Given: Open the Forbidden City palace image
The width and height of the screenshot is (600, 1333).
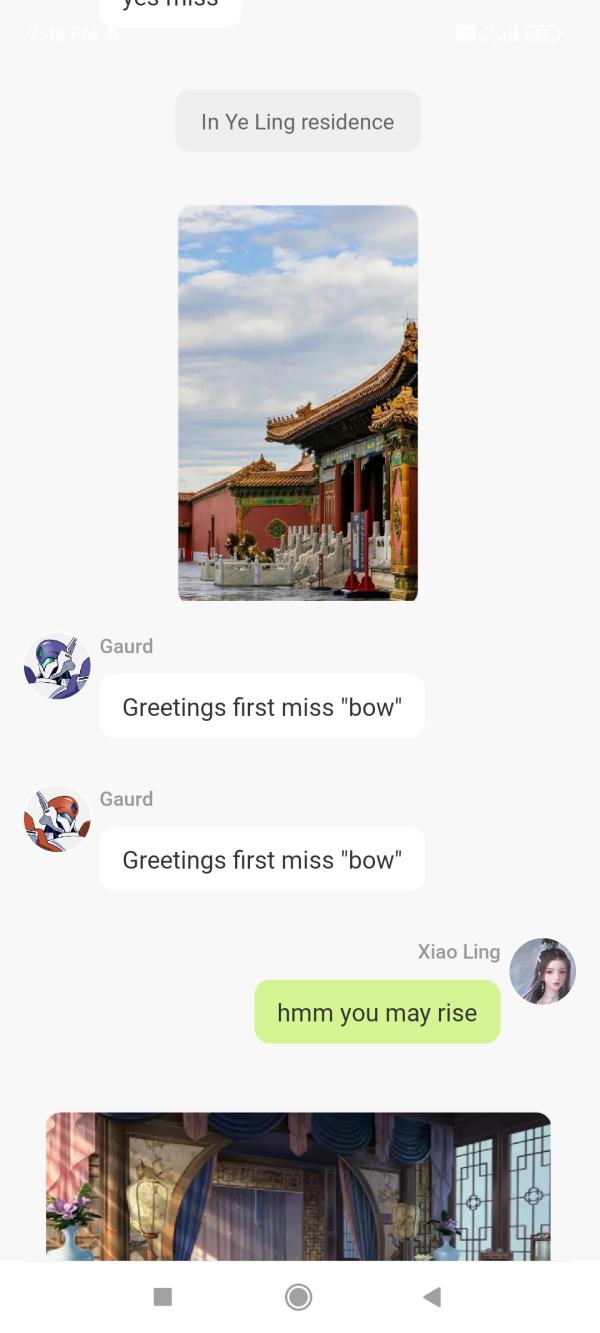Looking at the screenshot, I should [298, 403].
